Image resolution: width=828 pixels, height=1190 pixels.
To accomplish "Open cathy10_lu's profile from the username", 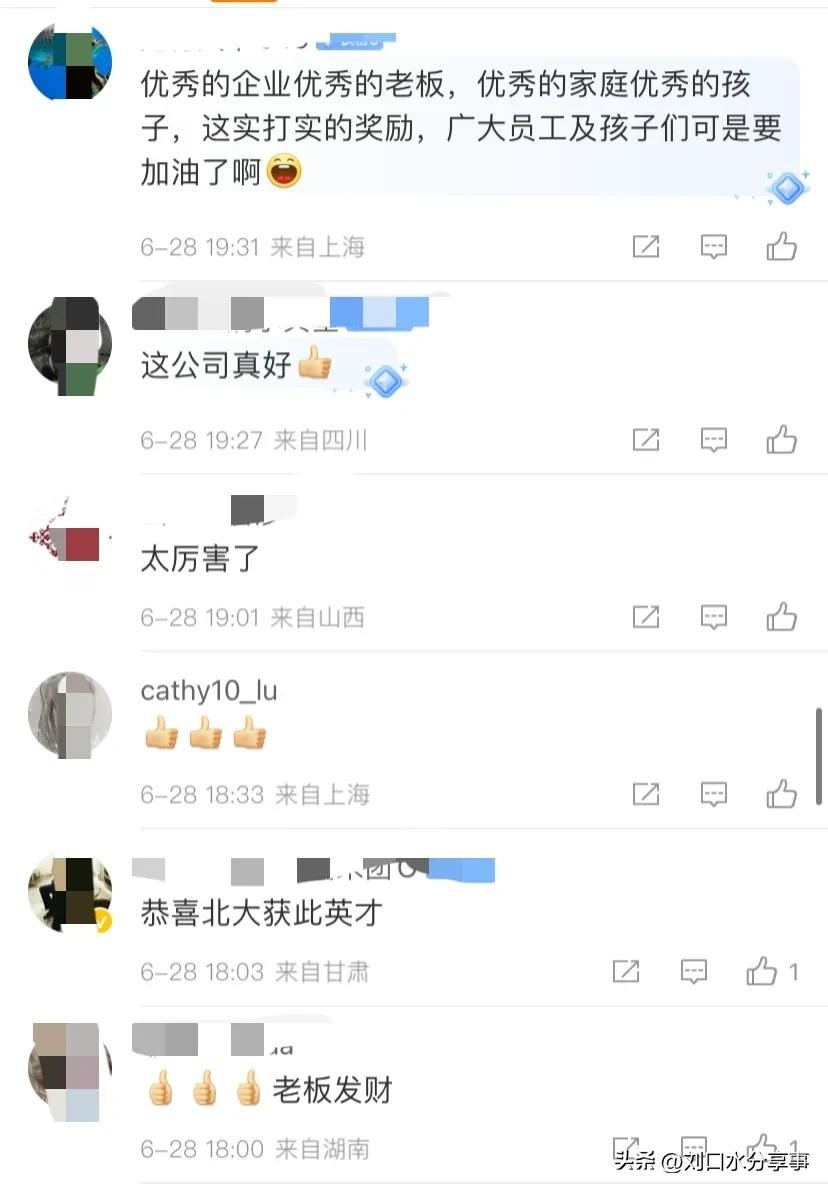I will tap(209, 691).
